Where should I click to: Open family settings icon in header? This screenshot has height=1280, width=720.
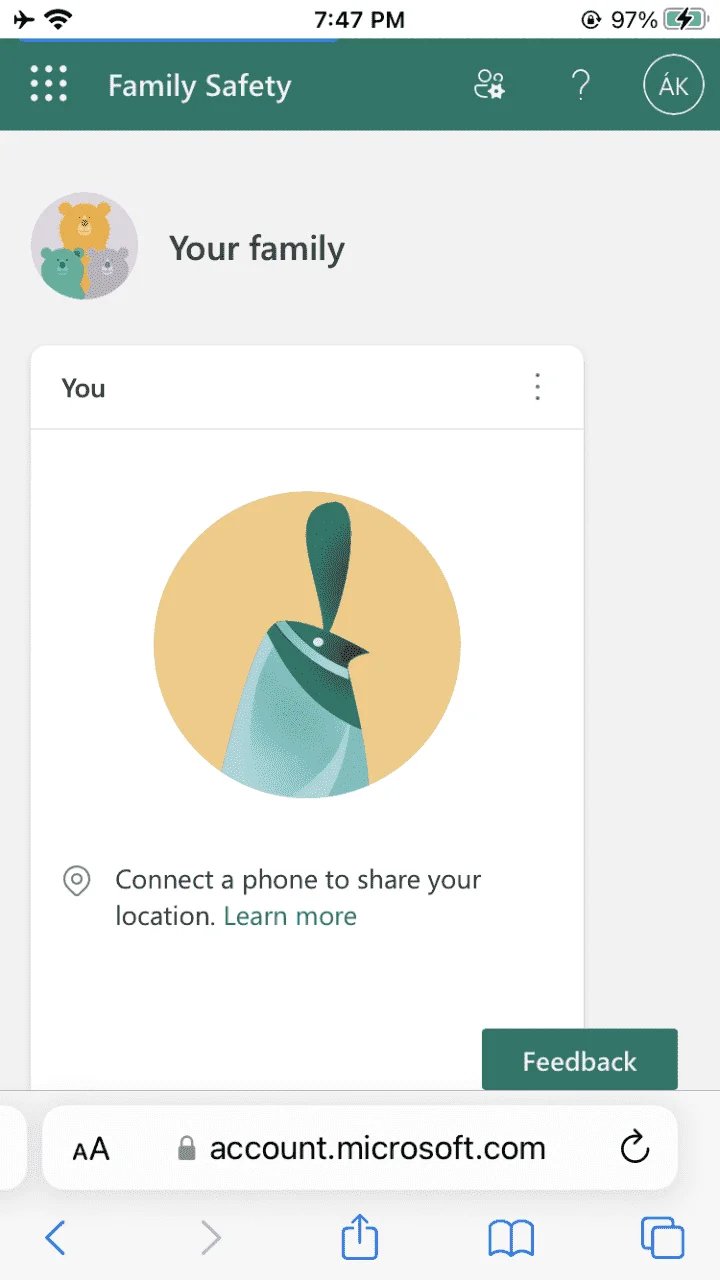pos(489,85)
